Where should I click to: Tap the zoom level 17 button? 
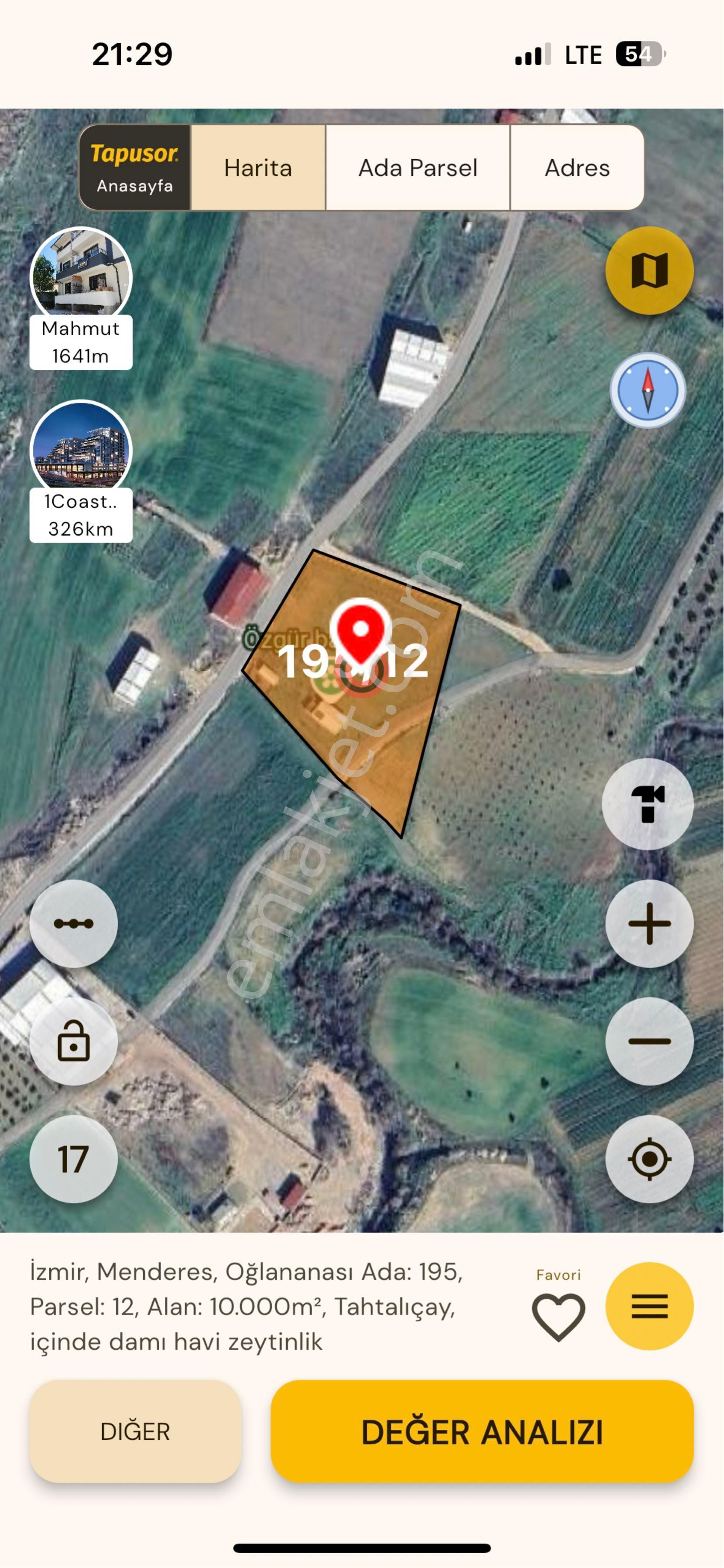point(74,1159)
